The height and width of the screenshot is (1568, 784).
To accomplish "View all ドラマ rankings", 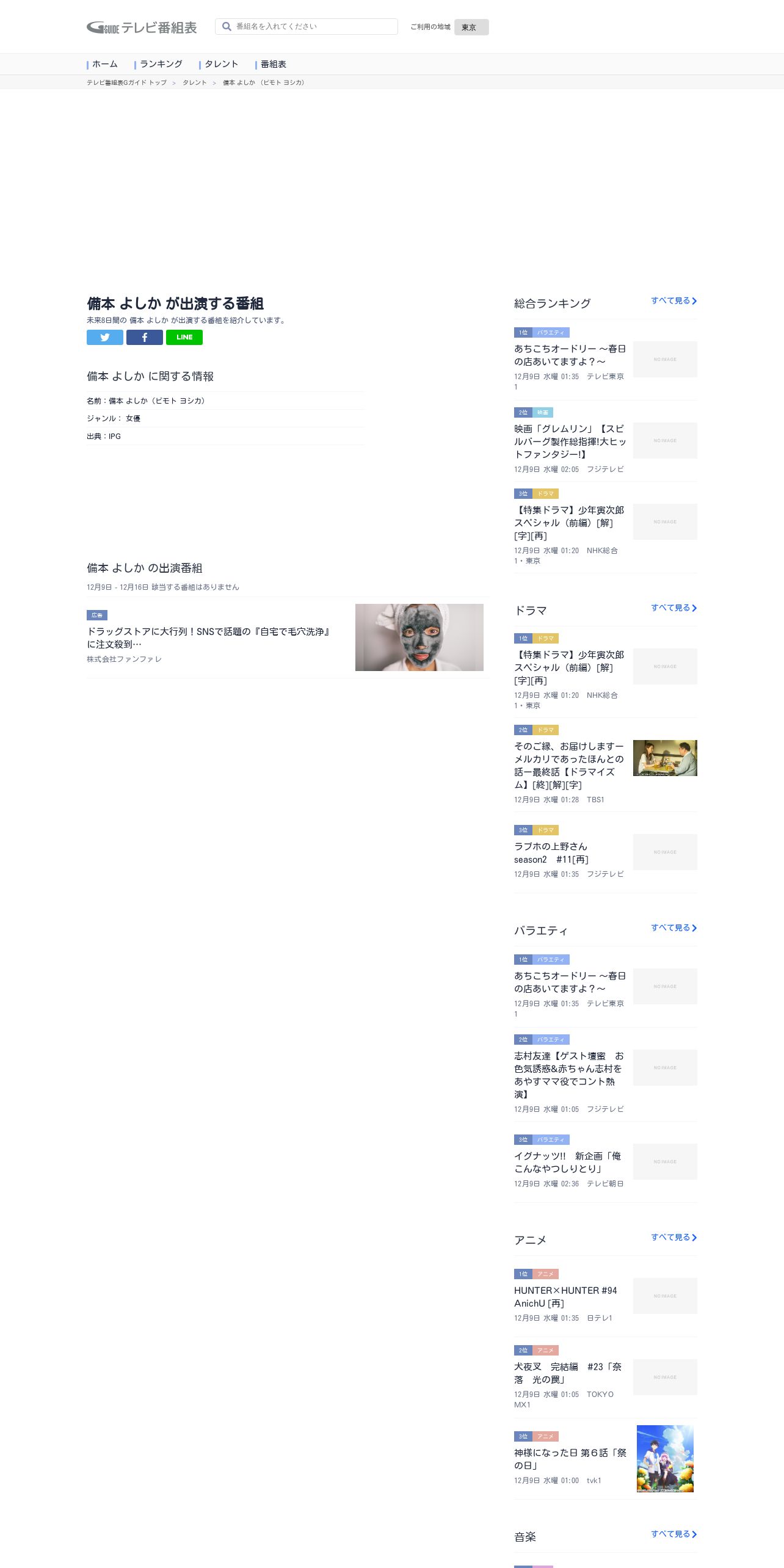I will coord(673,608).
